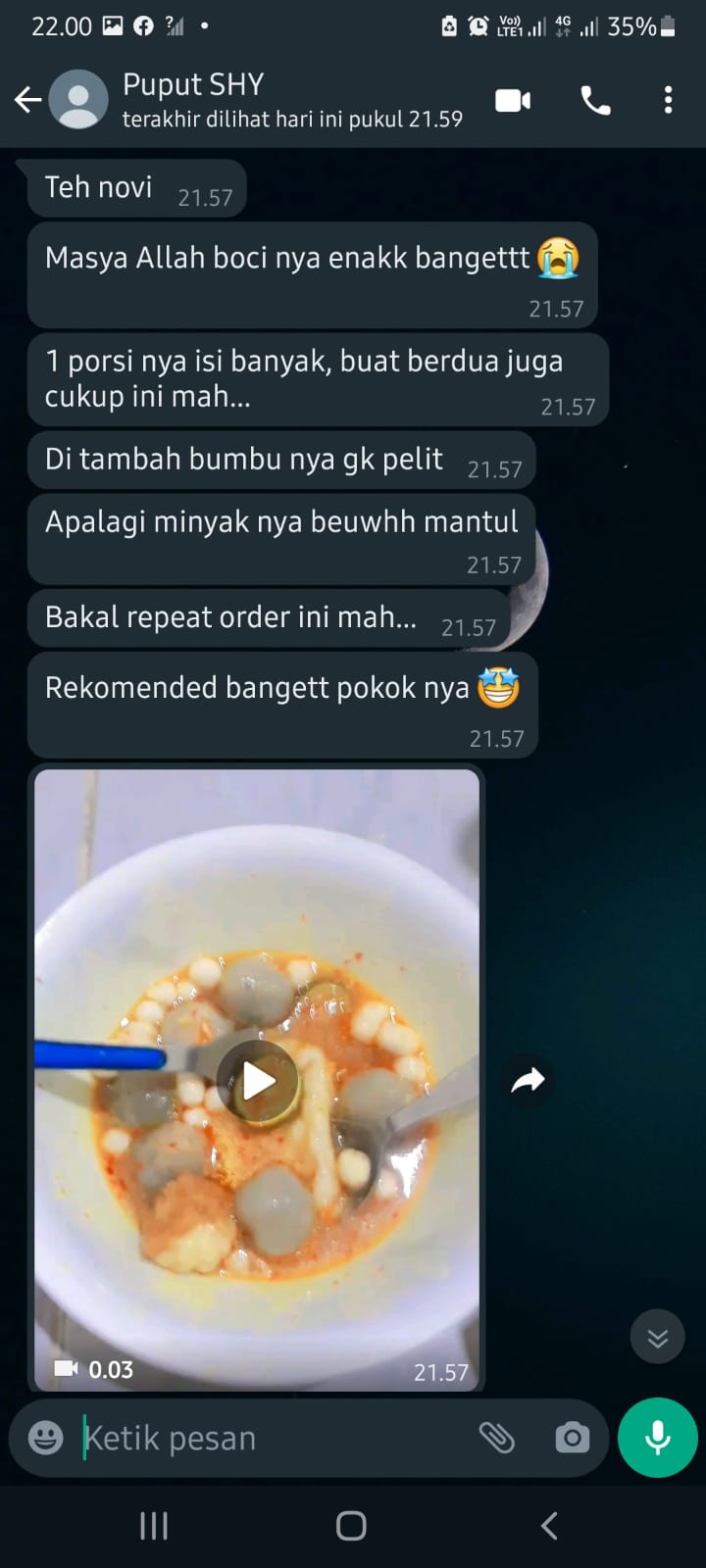The height and width of the screenshot is (1568, 706).
Task: Open the three-dot overflow menu
Action: pos(668,100)
